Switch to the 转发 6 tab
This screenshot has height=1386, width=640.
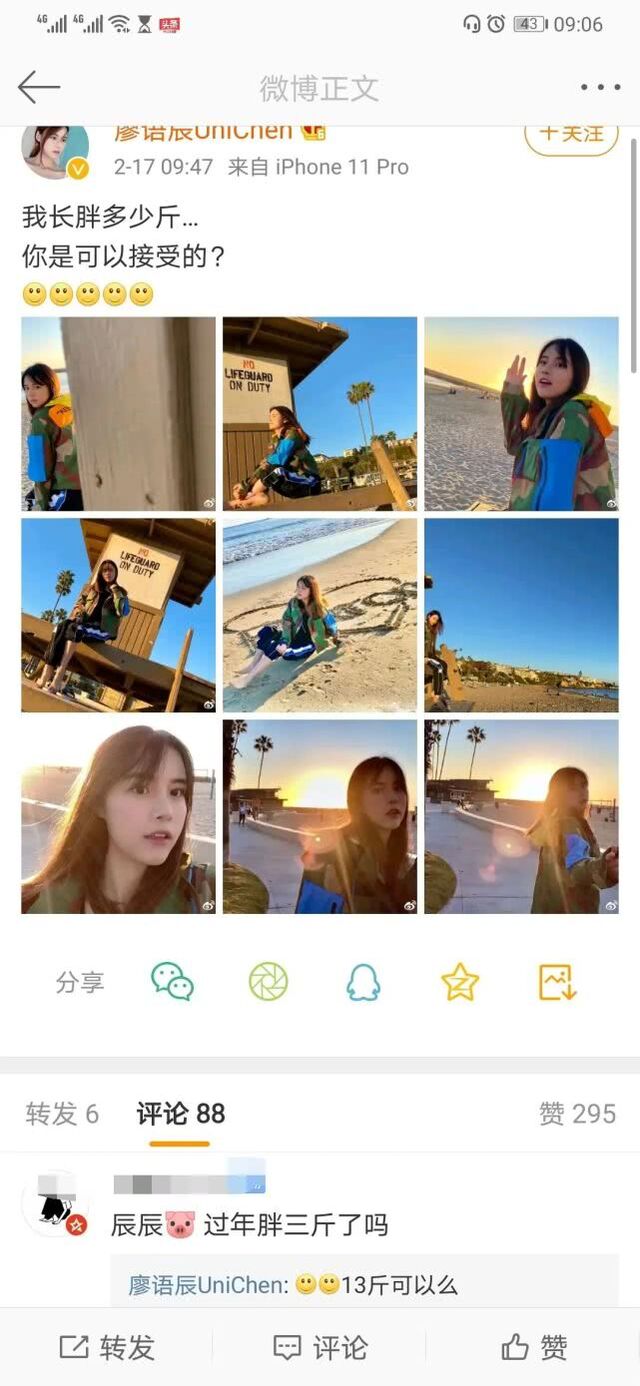[x=62, y=1114]
